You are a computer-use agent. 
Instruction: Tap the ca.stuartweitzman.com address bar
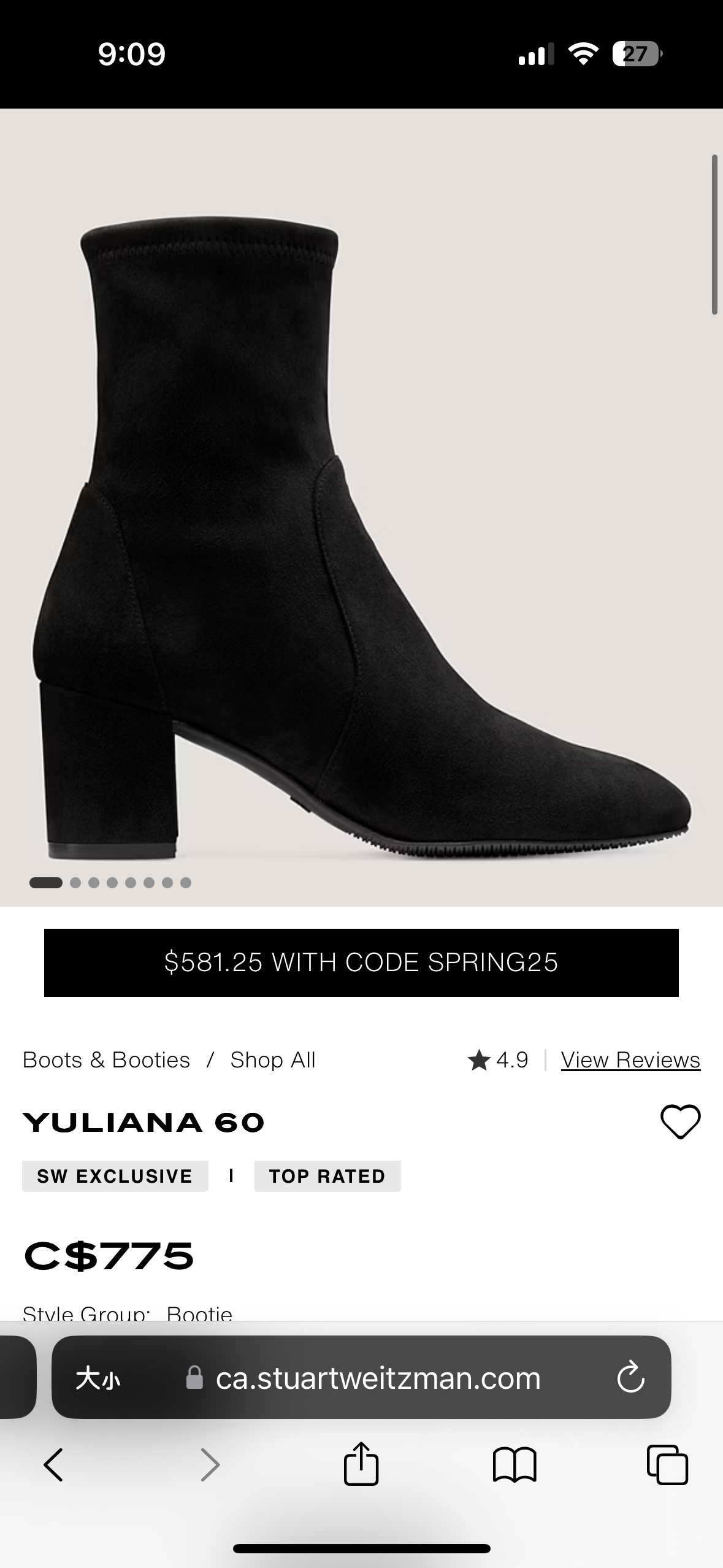pyautogui.click(x=377, y=1378)
